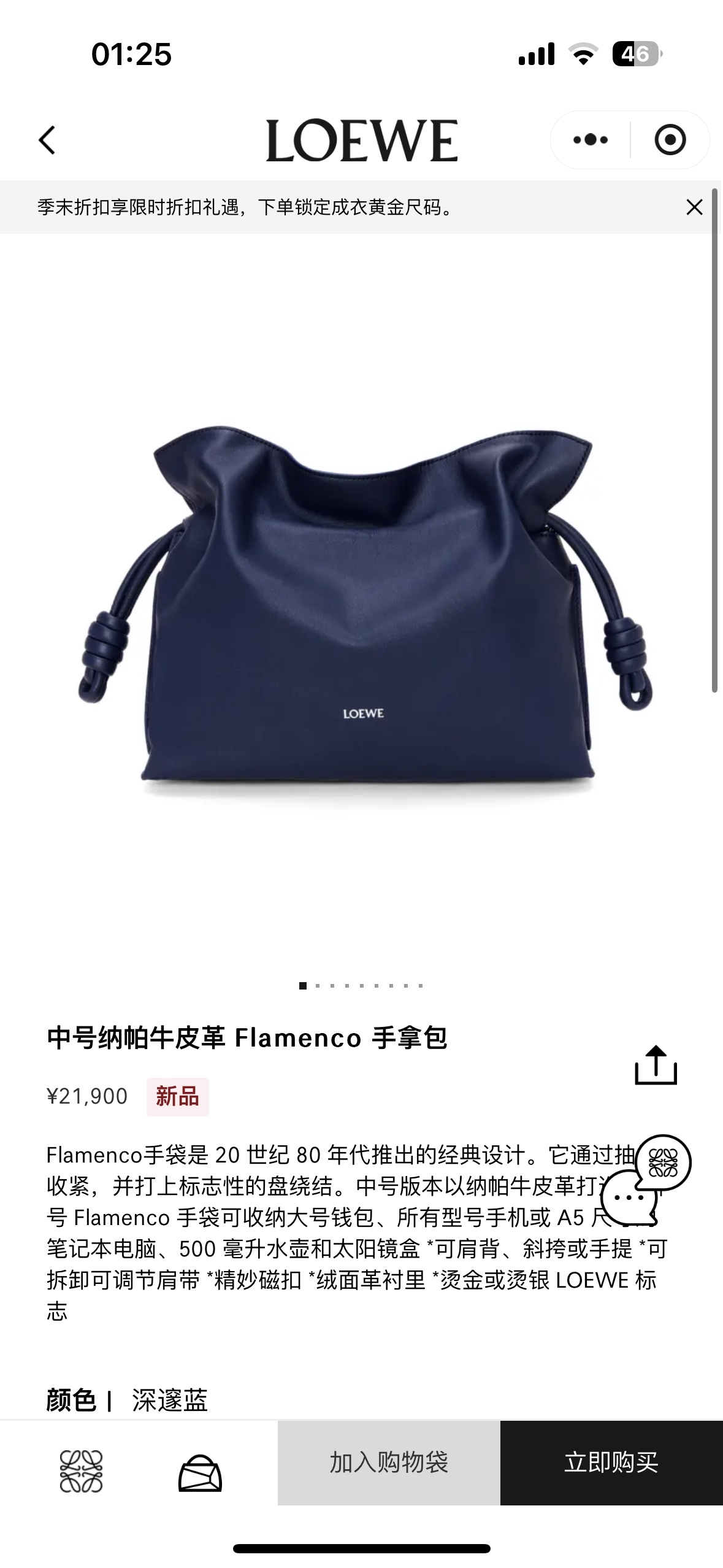723x1568 pixels.
Task: Tap the capsule's circular close/minimize control
Action: pyautogui.click(x=670, y=140)
